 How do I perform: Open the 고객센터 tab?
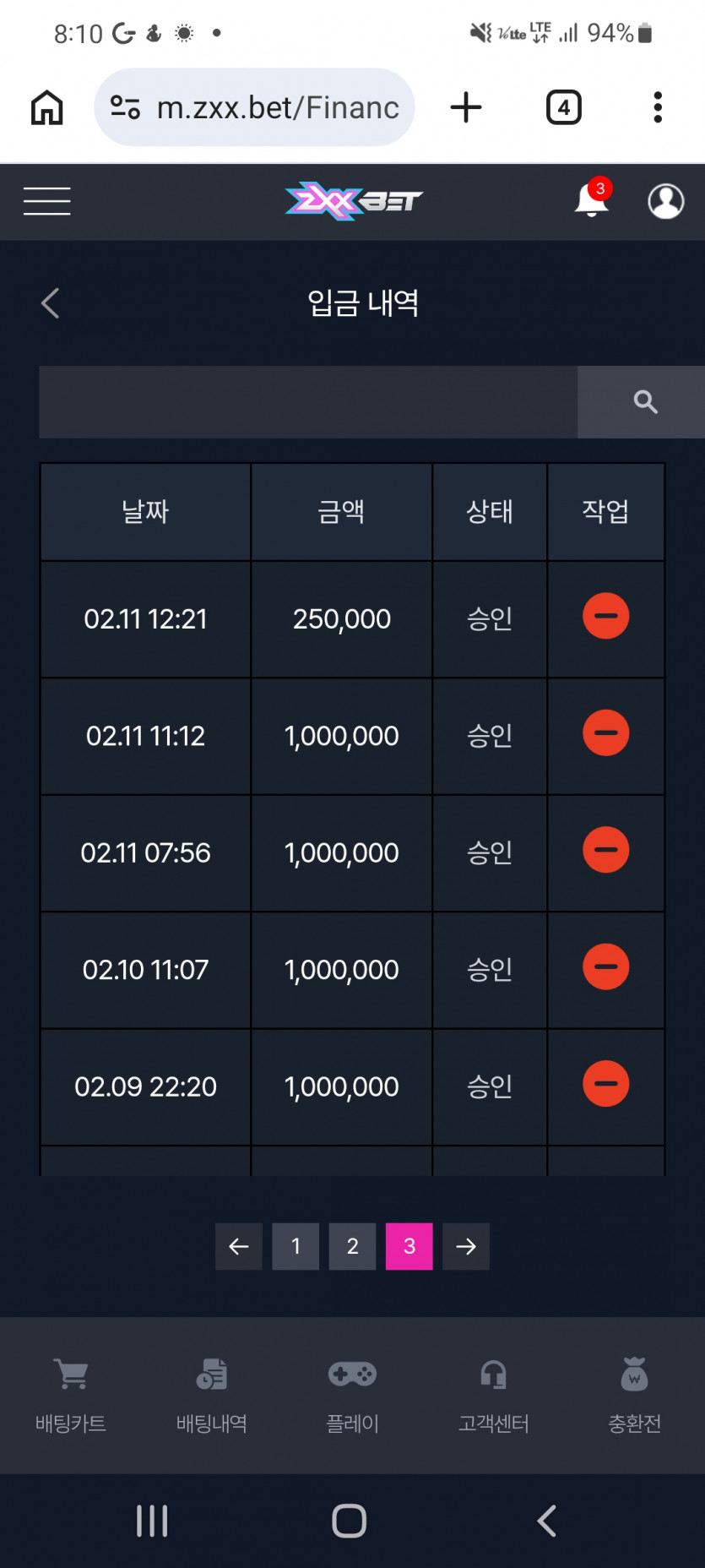[x=494, y=1395]
